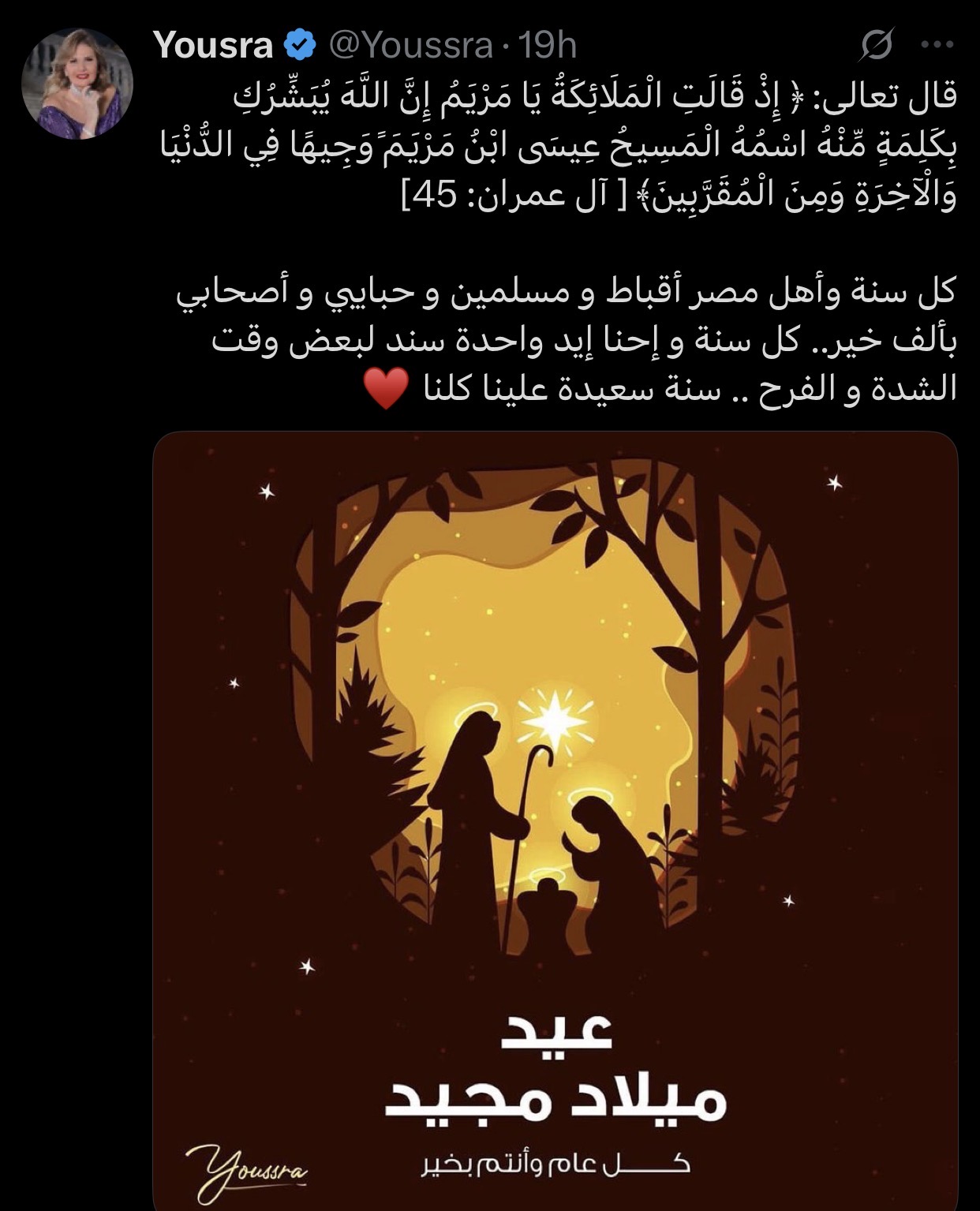Open the @Youssra handle profile
Viewport: 980px width, 1211px height.
[x=410, y=46]
